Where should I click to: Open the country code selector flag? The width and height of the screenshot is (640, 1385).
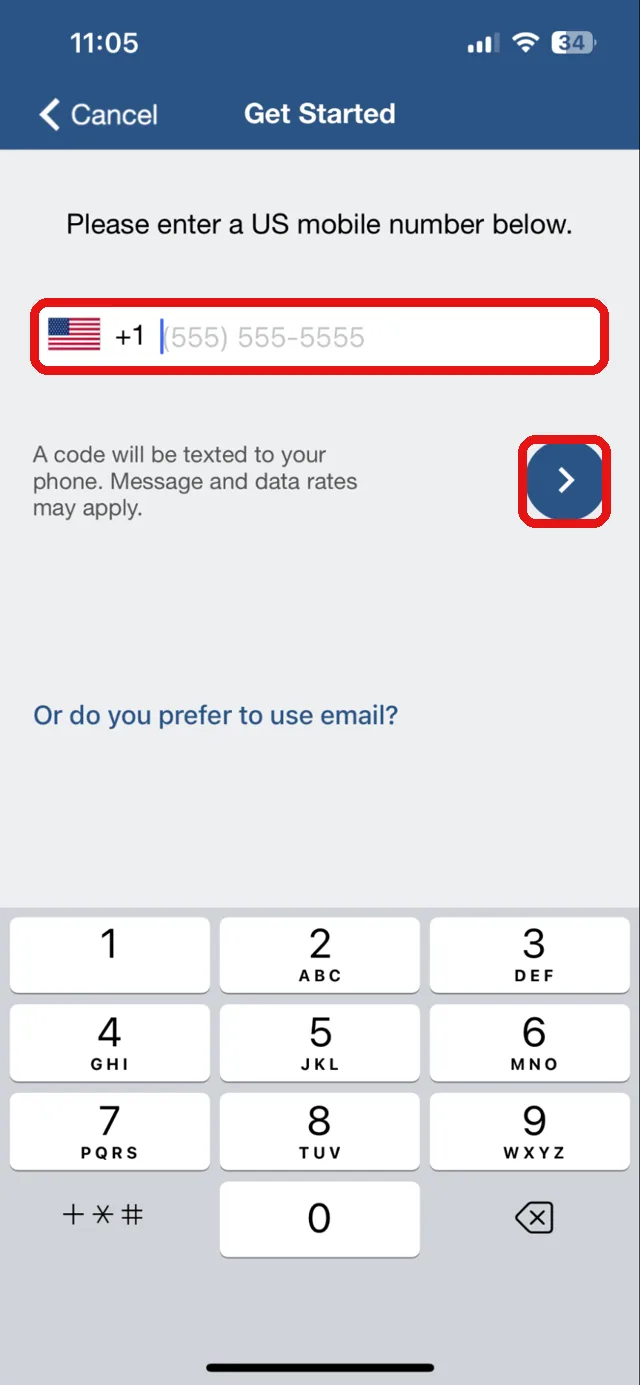74,334
